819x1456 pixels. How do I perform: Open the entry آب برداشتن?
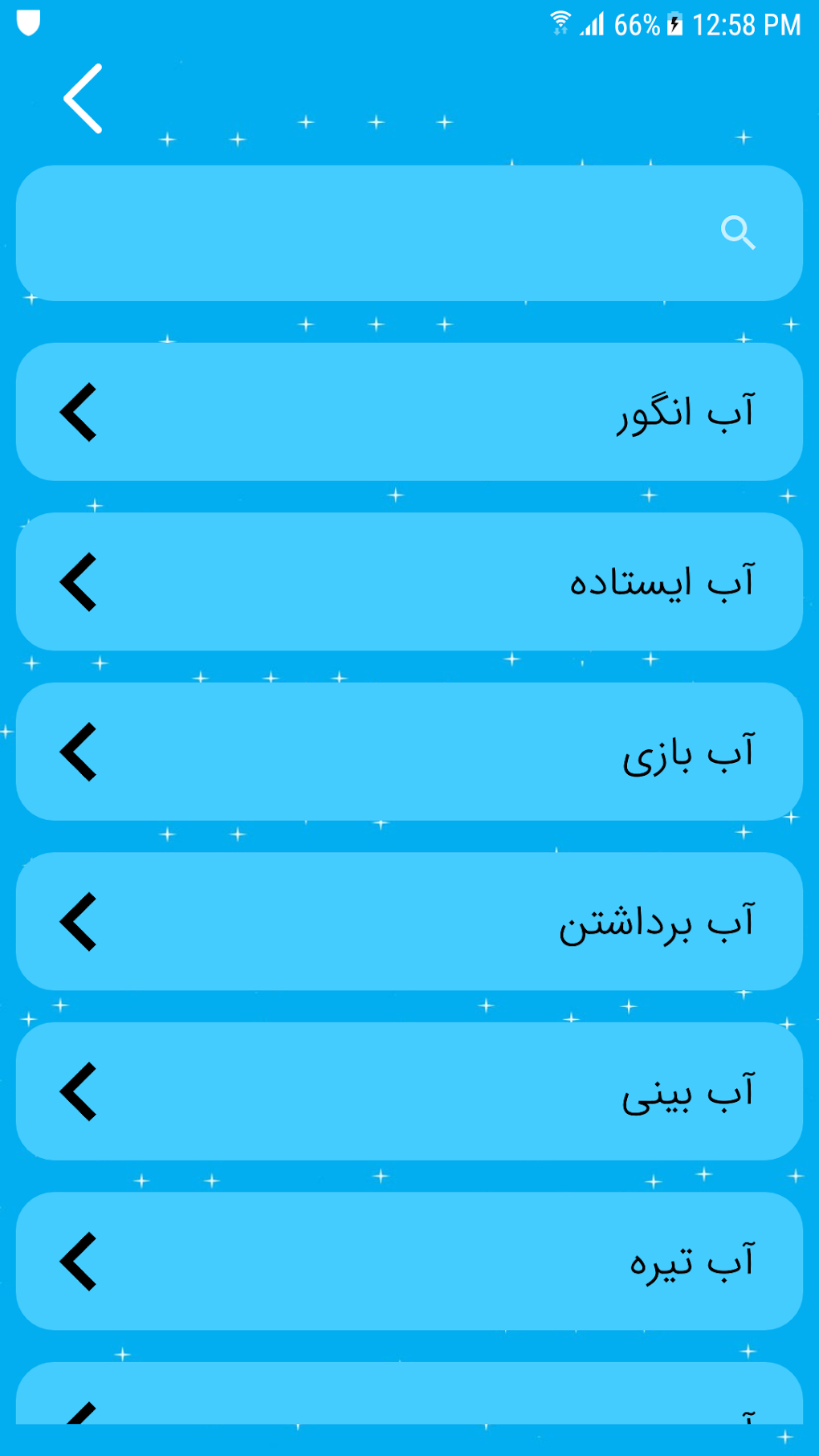coord(409,921)
